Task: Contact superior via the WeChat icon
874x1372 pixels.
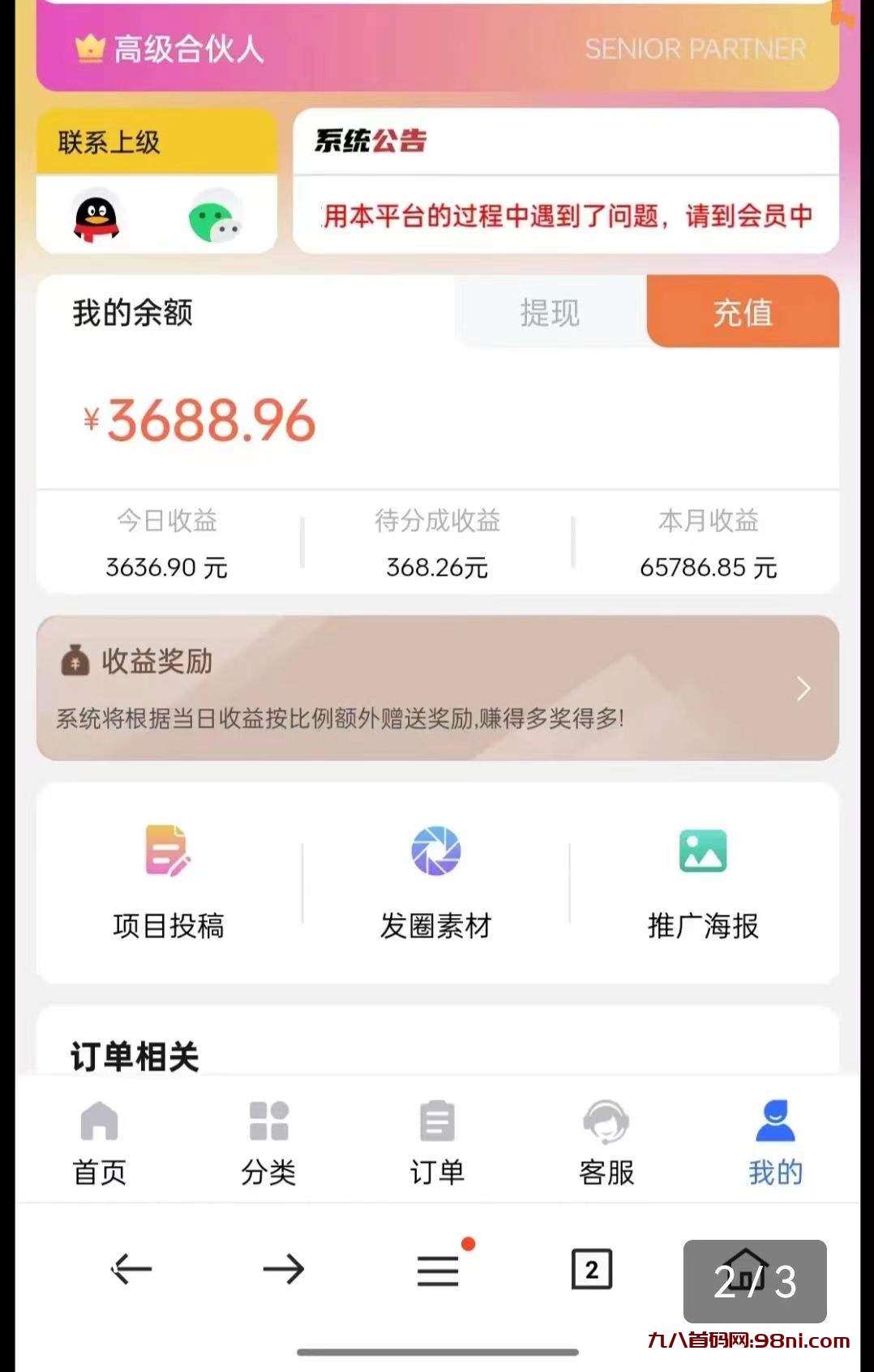Action: click(215, 217)
